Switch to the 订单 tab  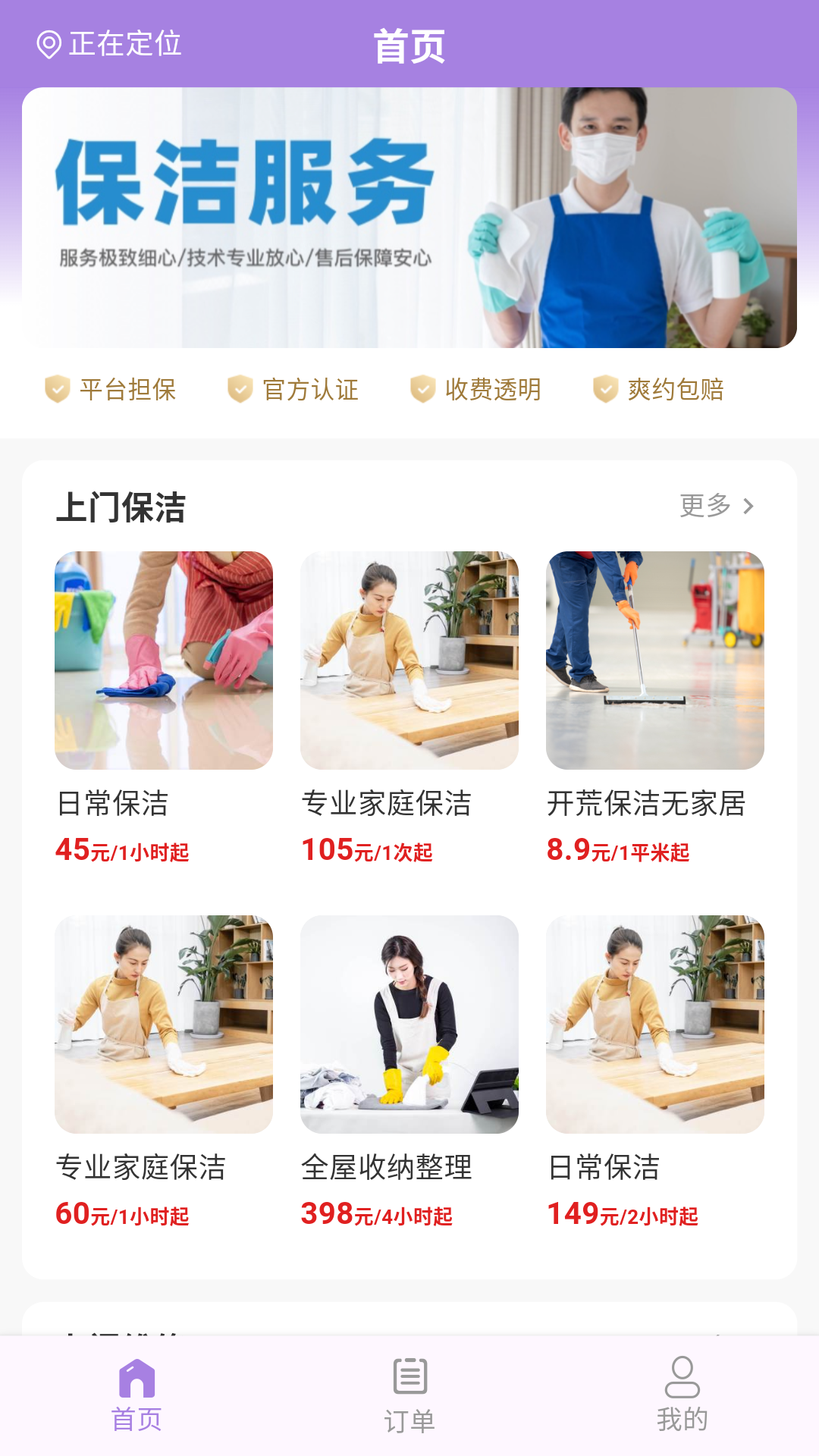pyautogui.click(x=409, y=1395)
